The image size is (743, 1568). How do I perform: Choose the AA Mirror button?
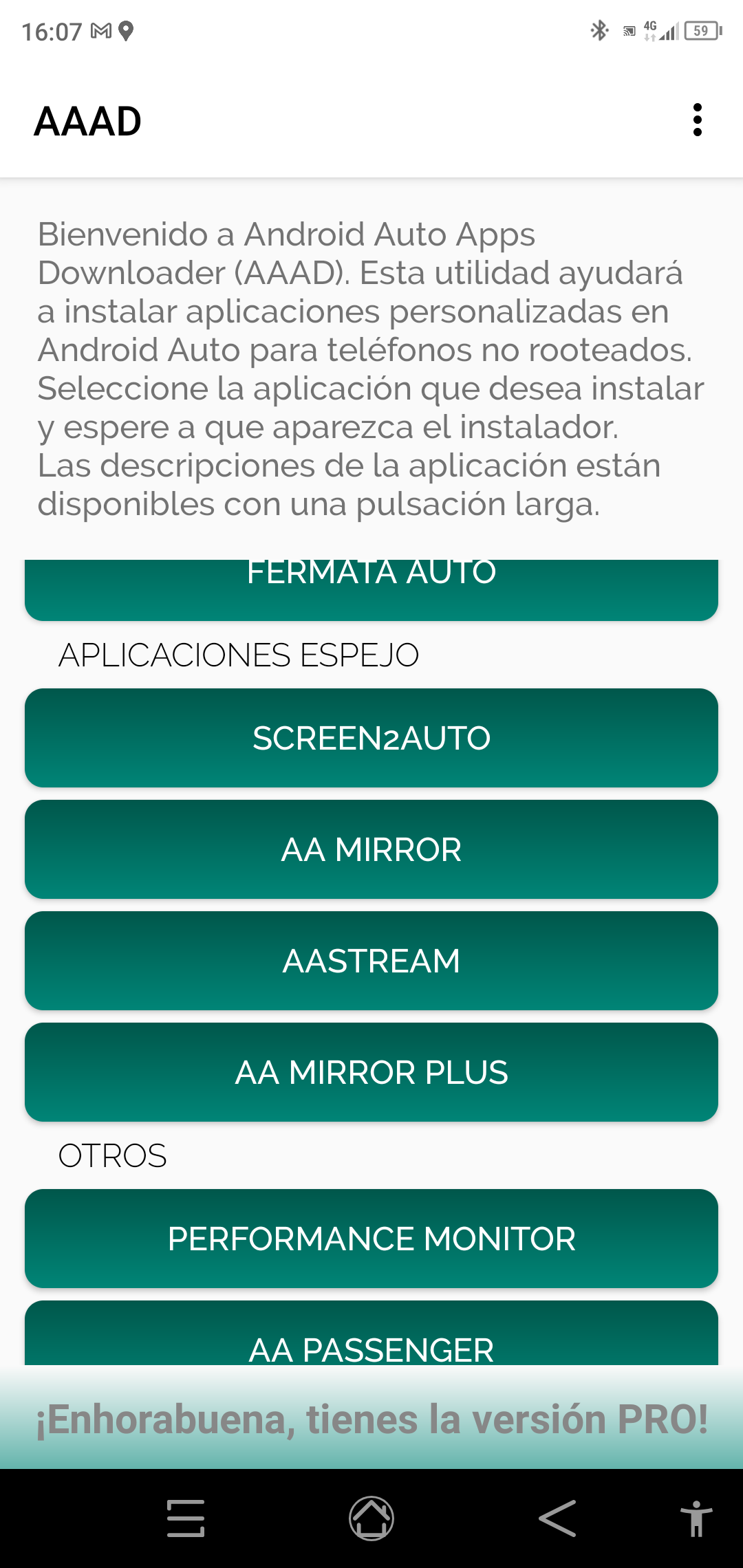[x=371, y=849]
